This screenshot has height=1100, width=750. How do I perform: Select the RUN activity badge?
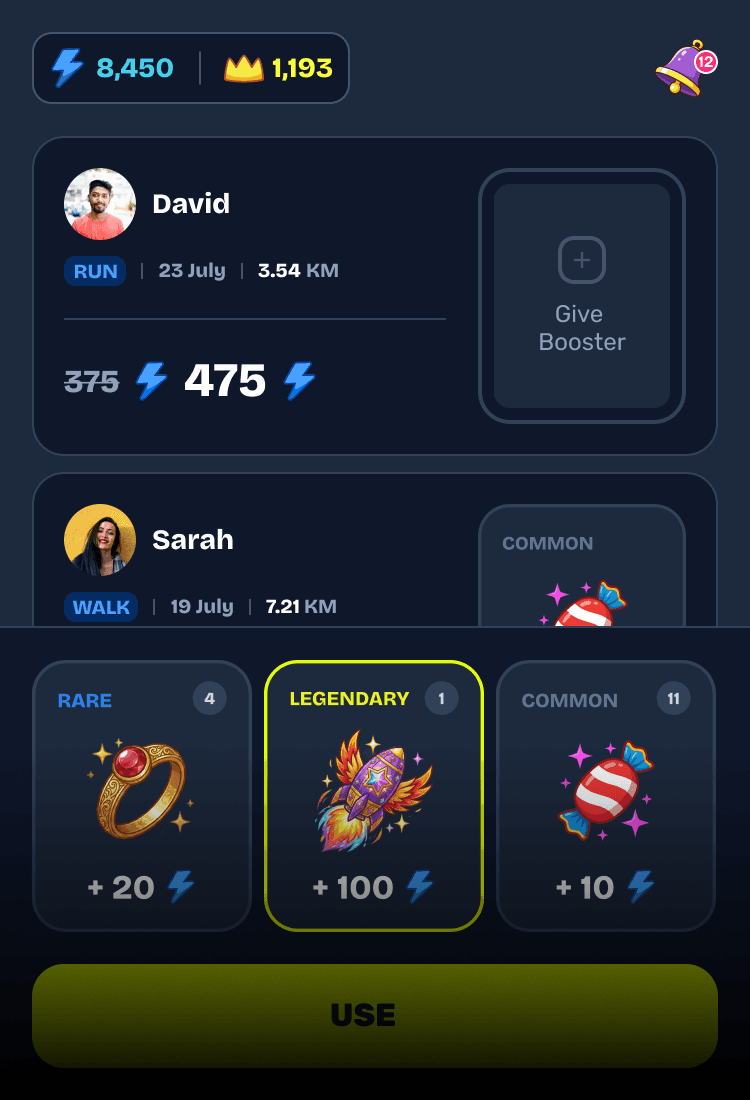pyautogui.click(x=94, y=270)
